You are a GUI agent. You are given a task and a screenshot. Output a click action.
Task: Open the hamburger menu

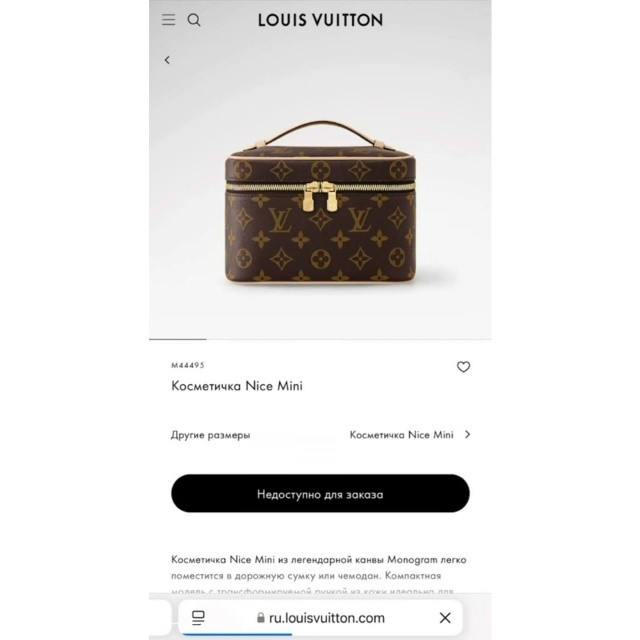pyautogui.click(x=169, y=20)
